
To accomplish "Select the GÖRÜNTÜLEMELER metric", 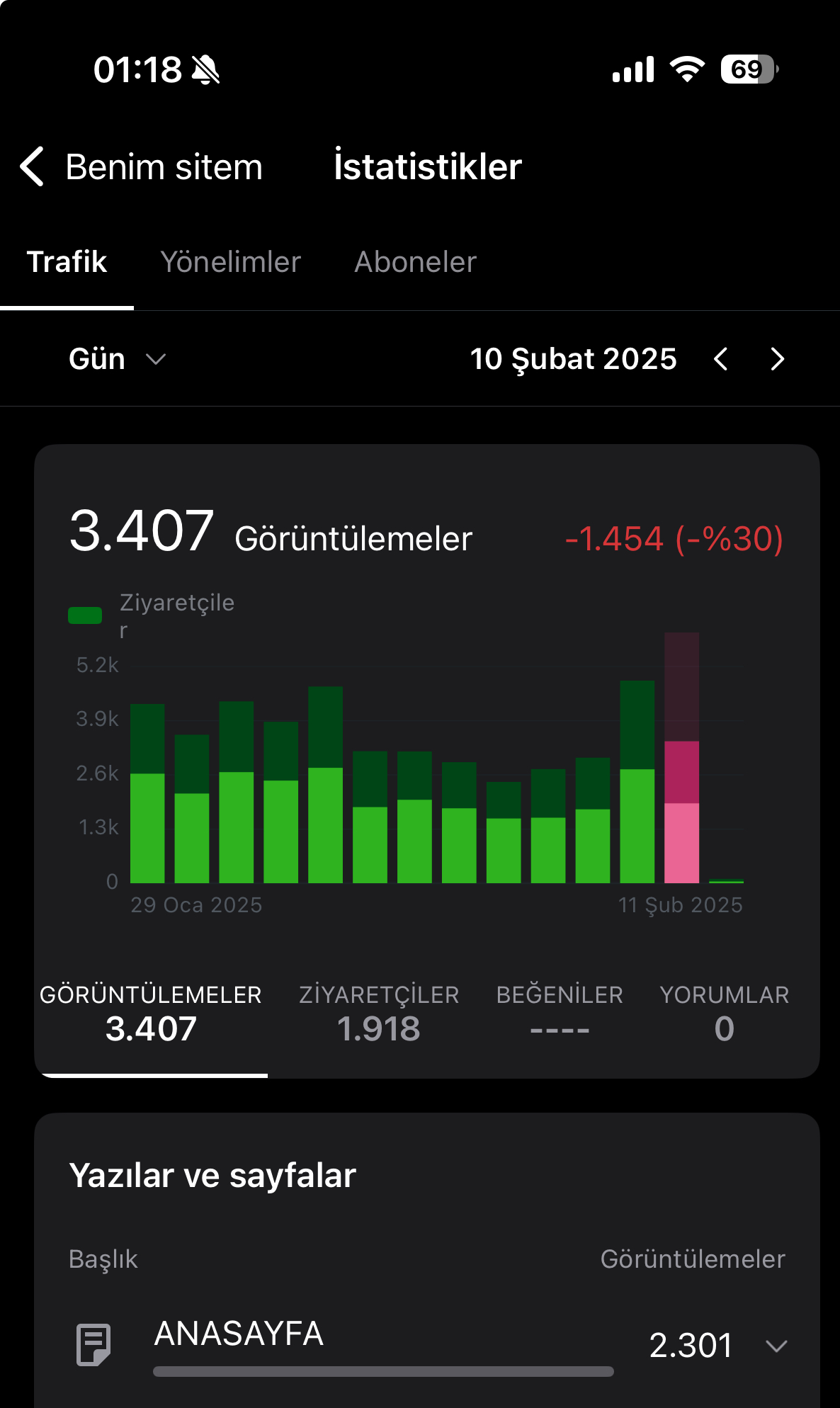I will [x=151, y=1014].
